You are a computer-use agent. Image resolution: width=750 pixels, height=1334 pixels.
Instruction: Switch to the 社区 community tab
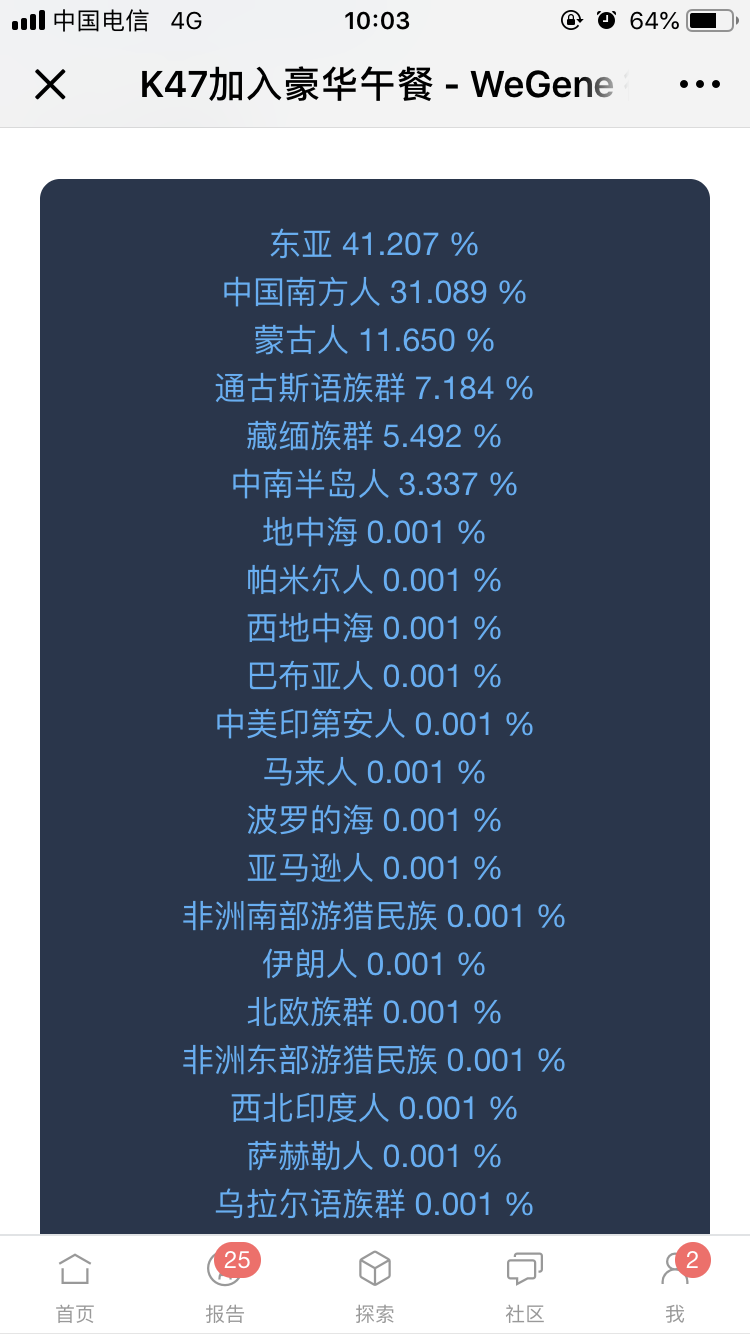coord(525,1287)
